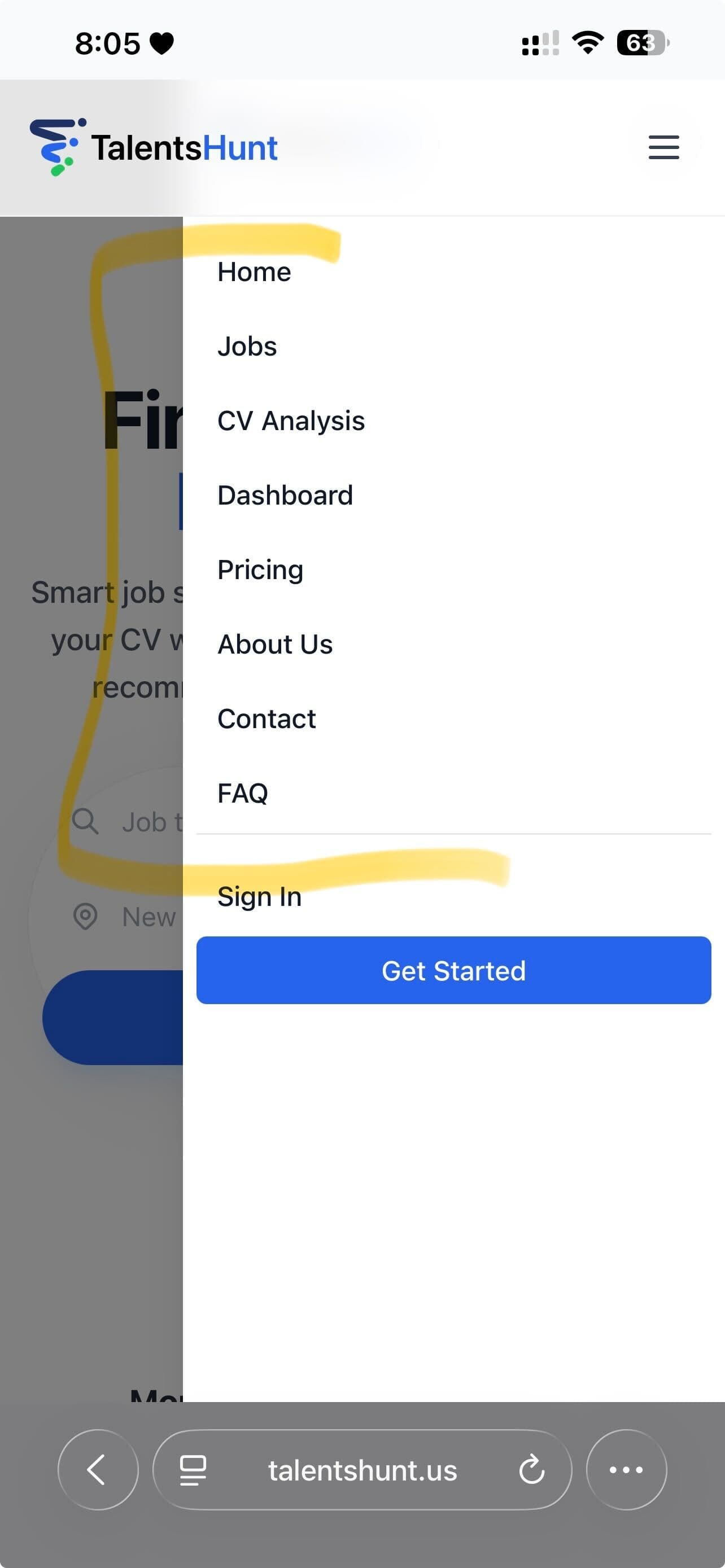This screenshot has width=725, height=1568.
Task: Open the Contact page
Action: 266,719
